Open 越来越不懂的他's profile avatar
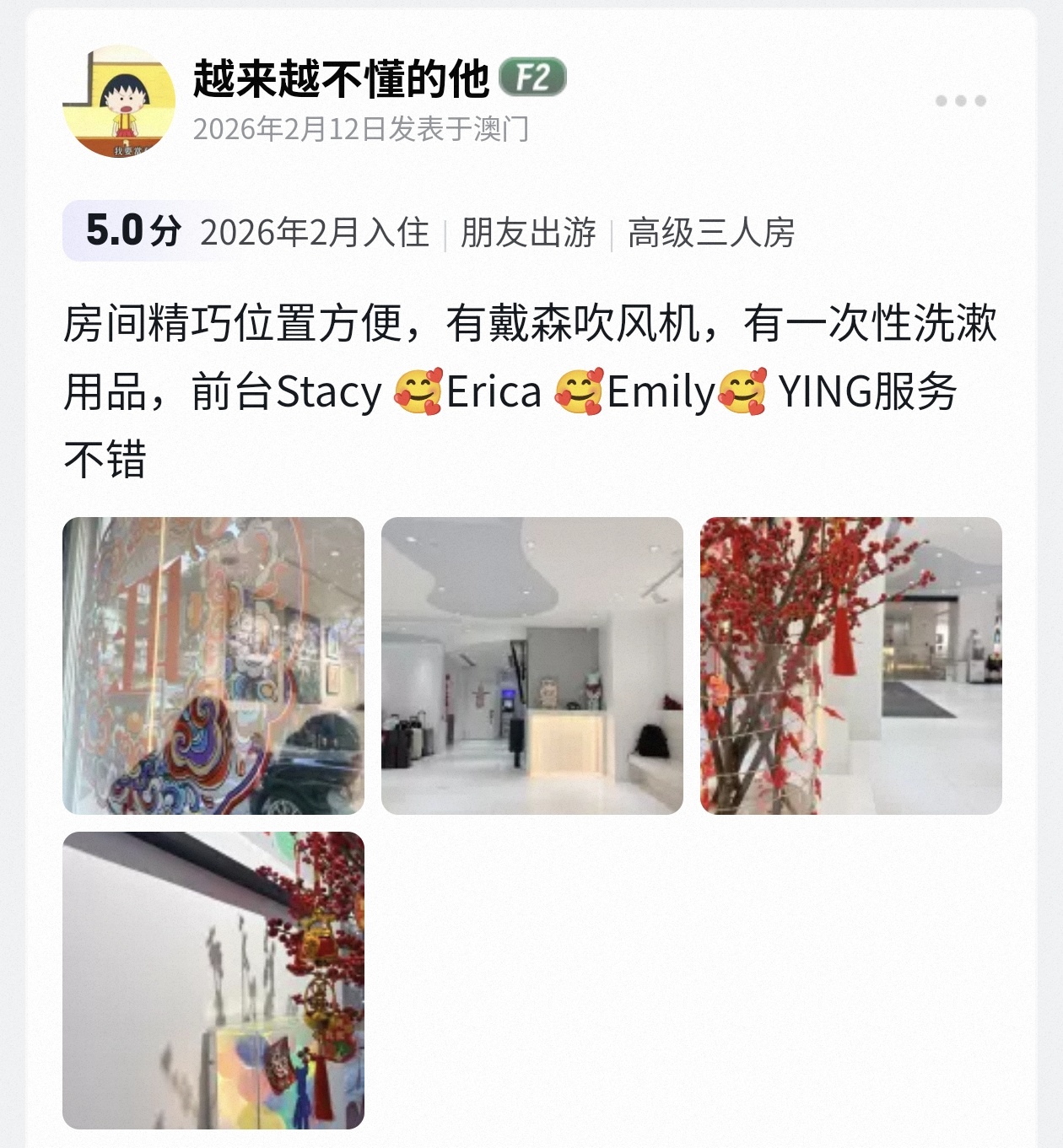The height and width of the screenshot is (1148, 1063). click(119, 101)
